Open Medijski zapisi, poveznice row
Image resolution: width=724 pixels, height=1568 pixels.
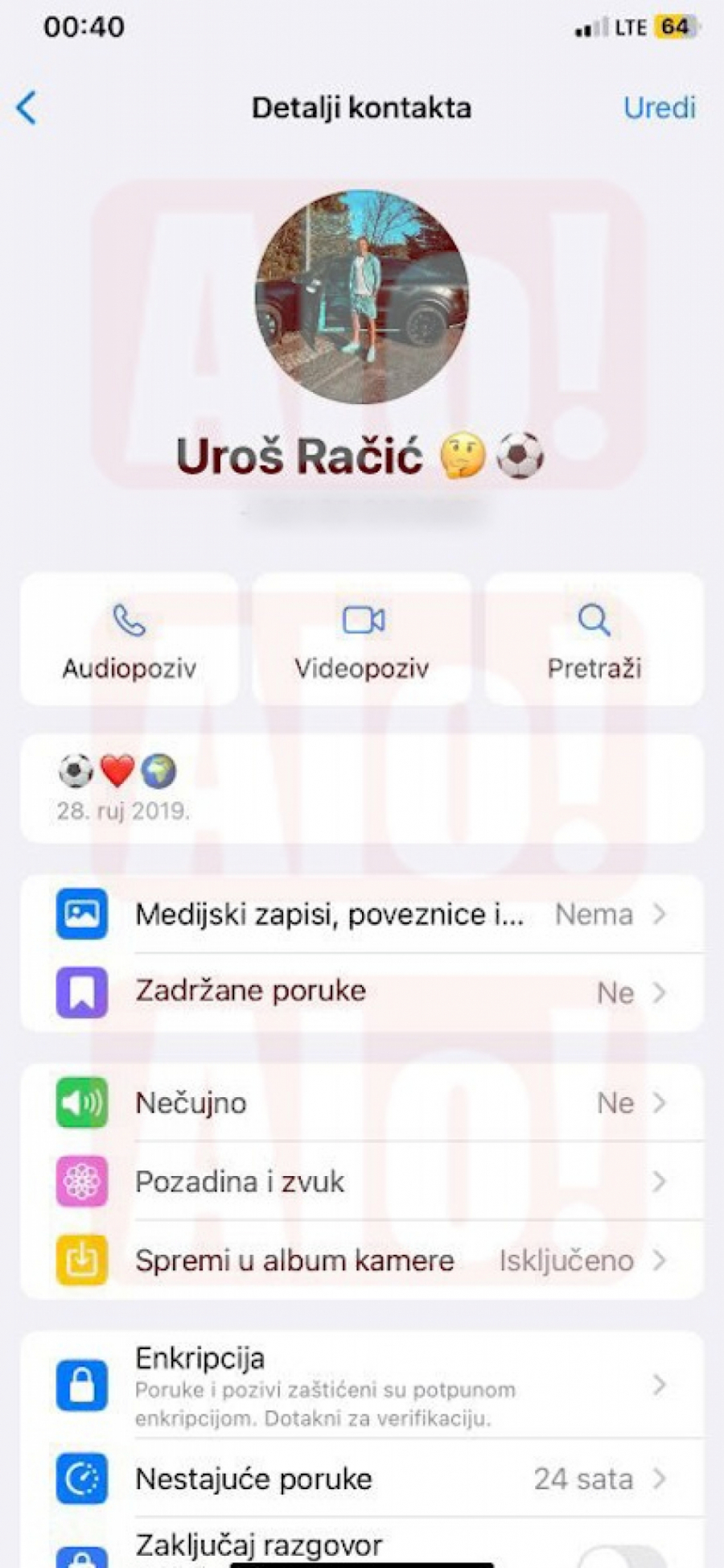coord(362,914)
